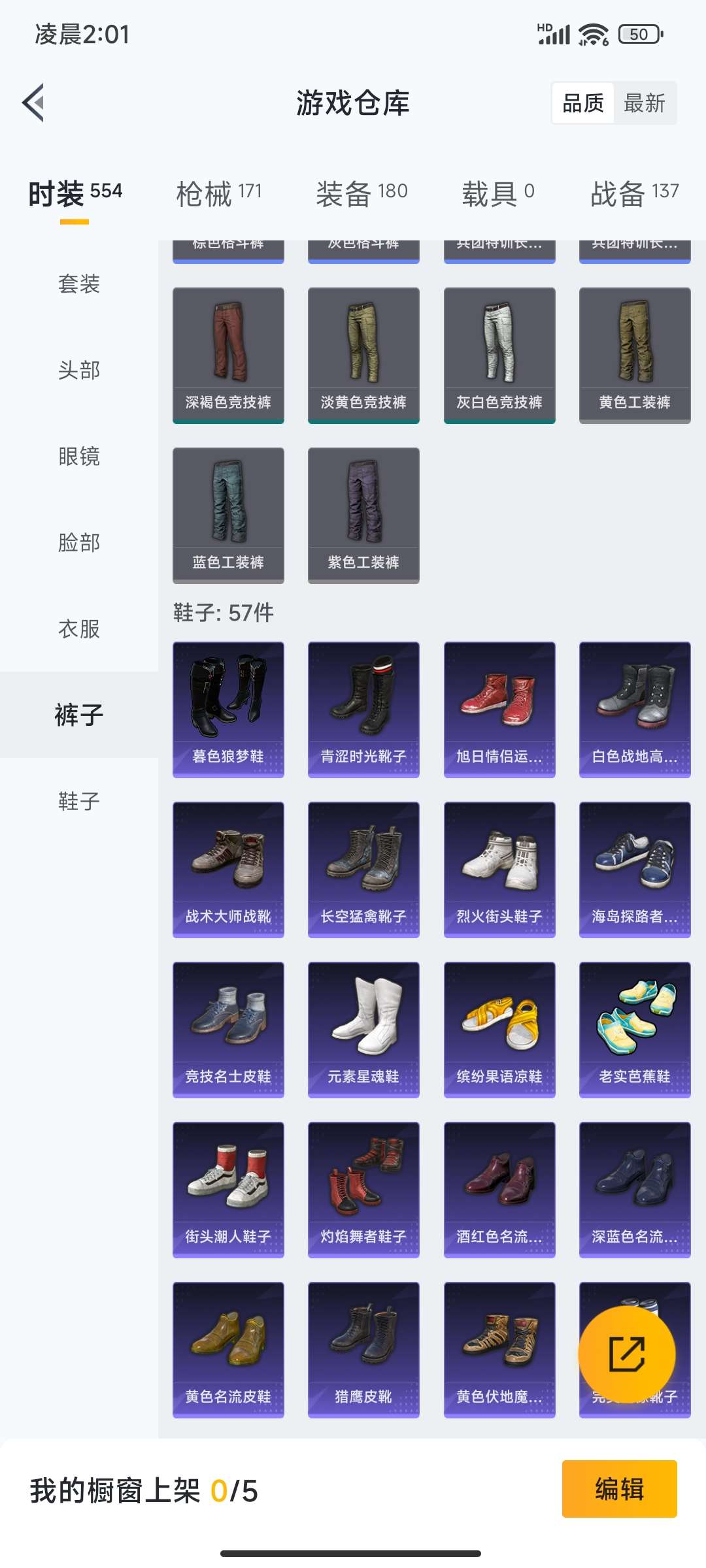The image size is (706, 1568).
Task: Open the 深褐色竞技裤 item
Action: (228, 355)
